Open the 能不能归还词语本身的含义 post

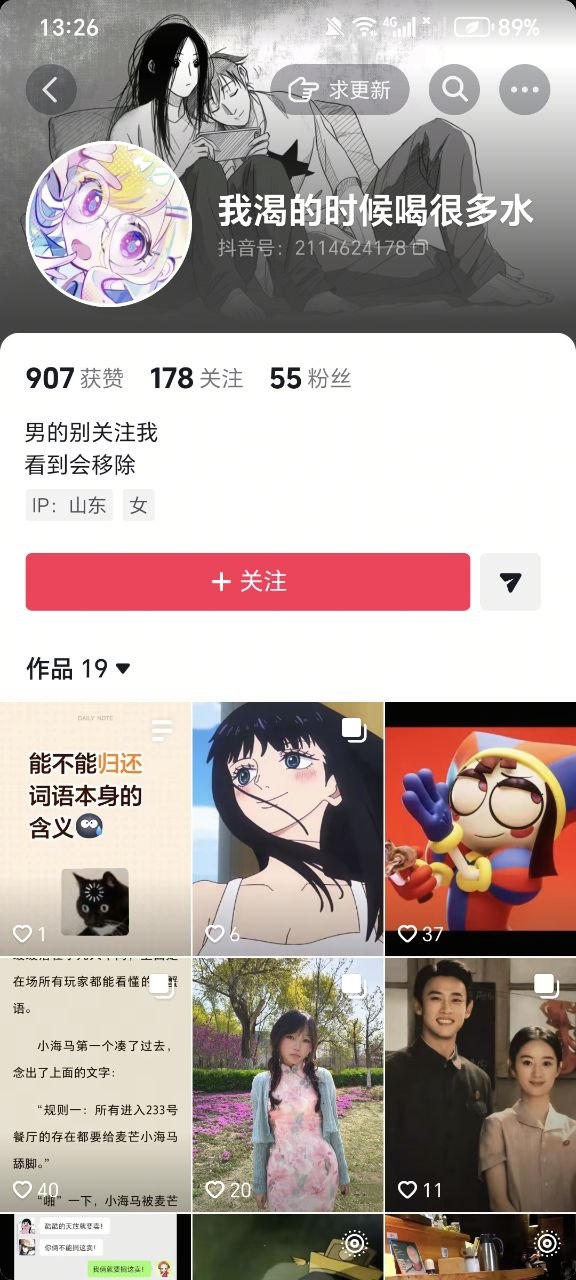point(95,828)
